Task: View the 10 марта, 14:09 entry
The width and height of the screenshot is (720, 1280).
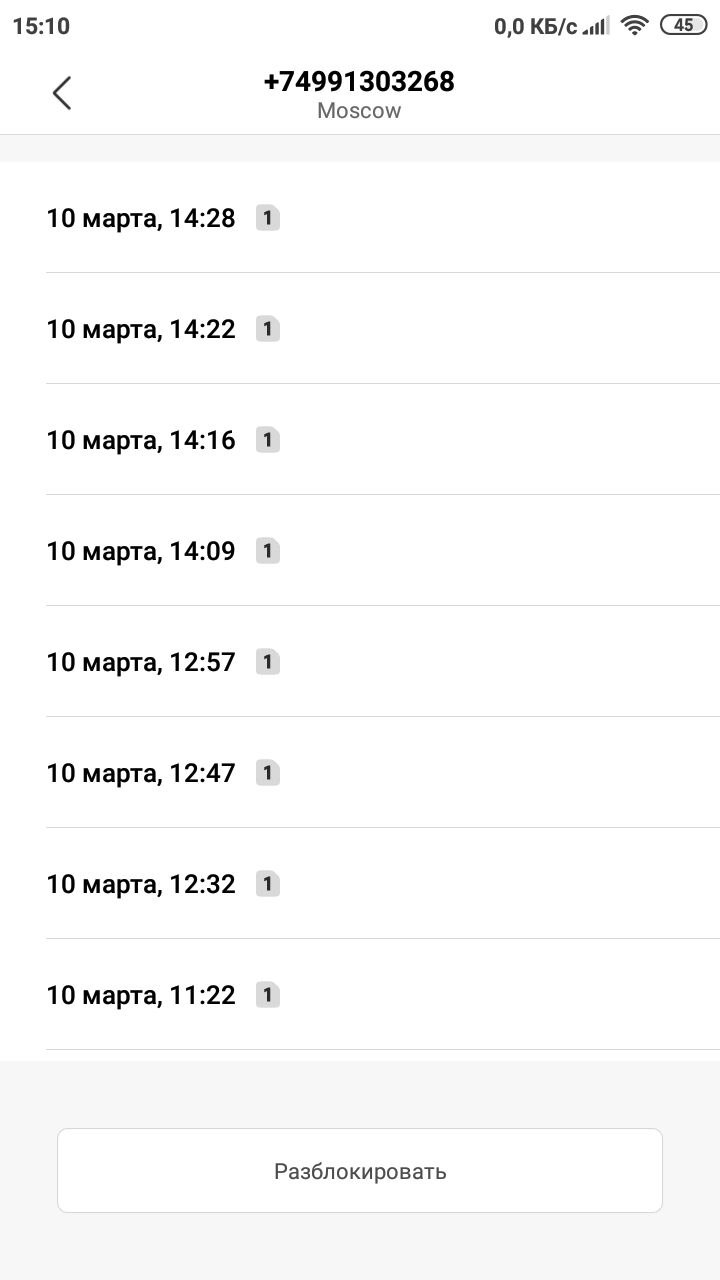Action: pyautogui.click(x=360, y=551)
